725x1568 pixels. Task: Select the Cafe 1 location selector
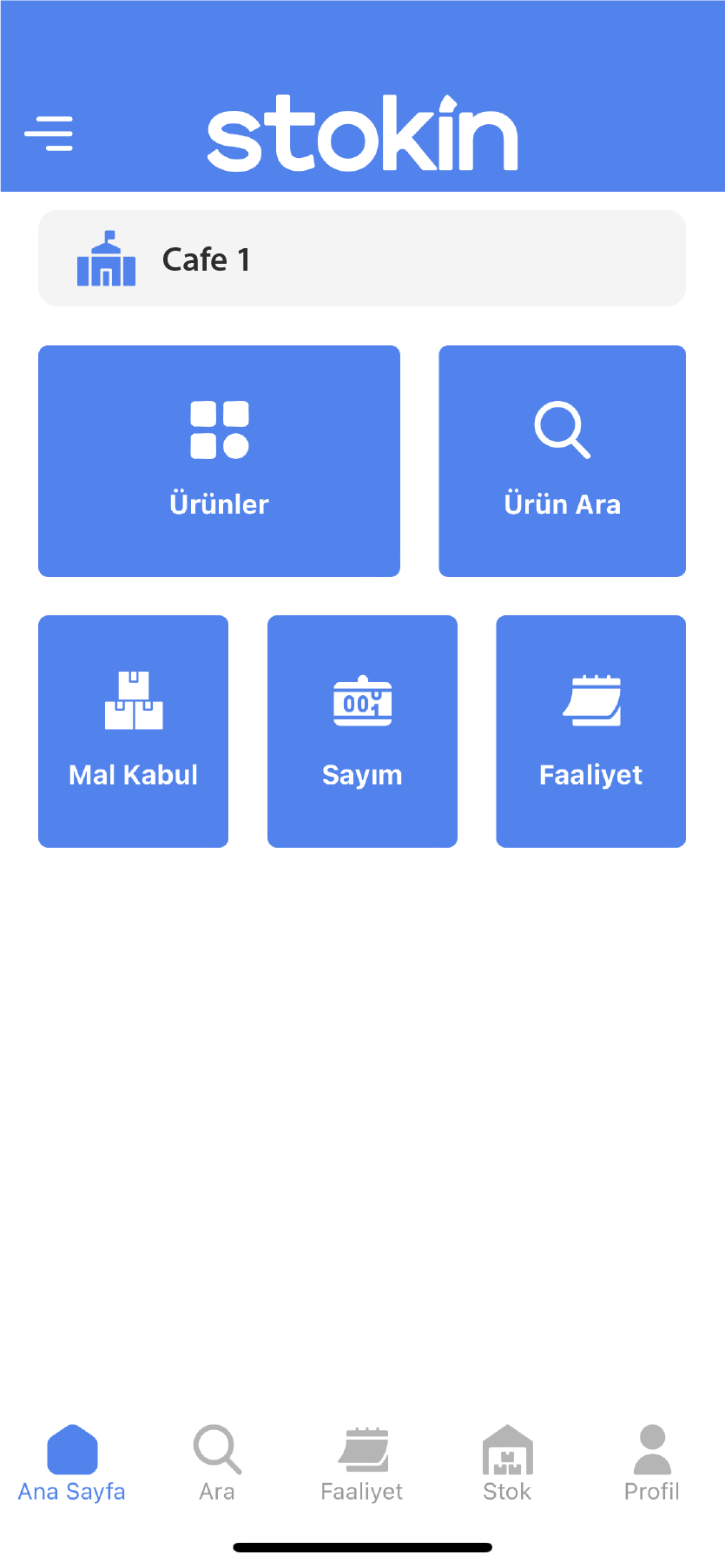[361, 259]
